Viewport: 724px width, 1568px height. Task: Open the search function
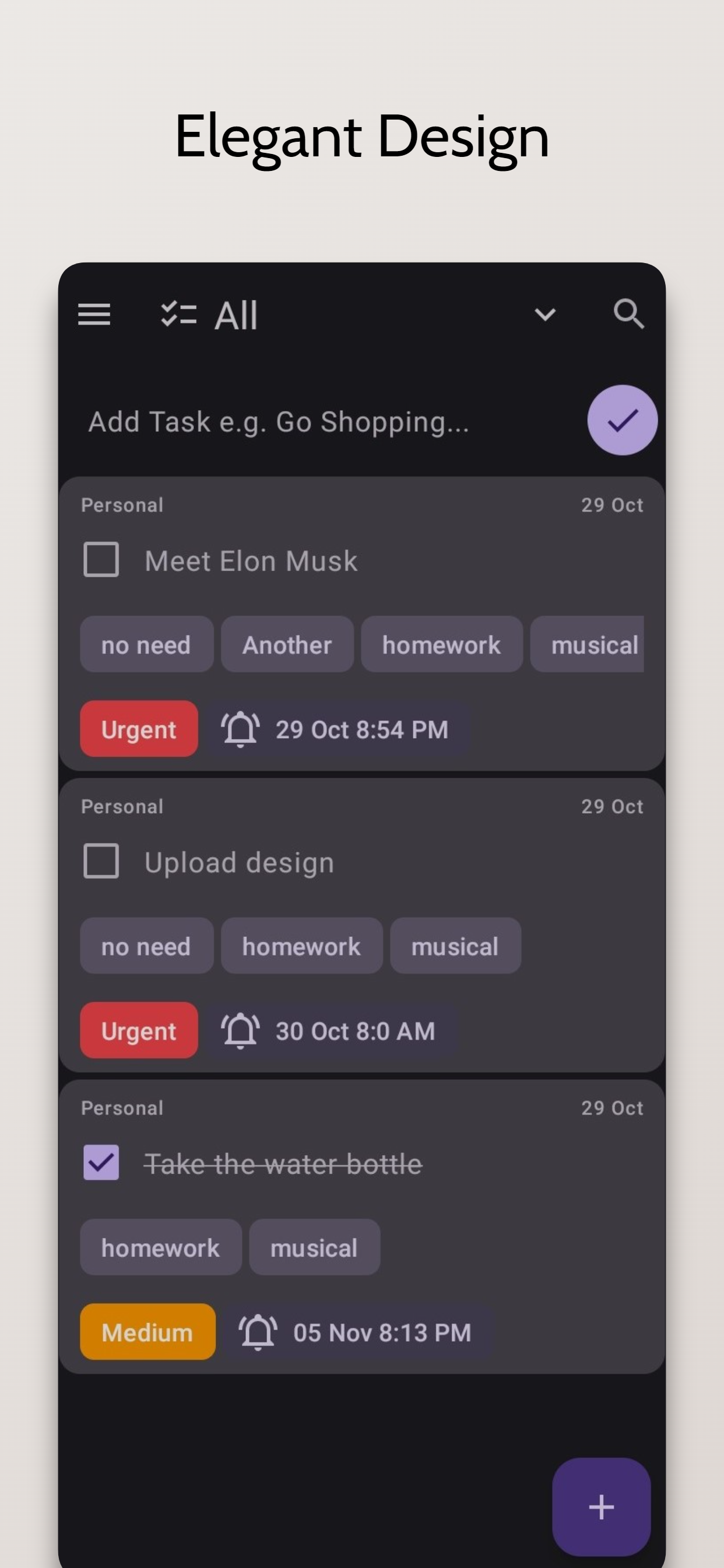[629, 314]
